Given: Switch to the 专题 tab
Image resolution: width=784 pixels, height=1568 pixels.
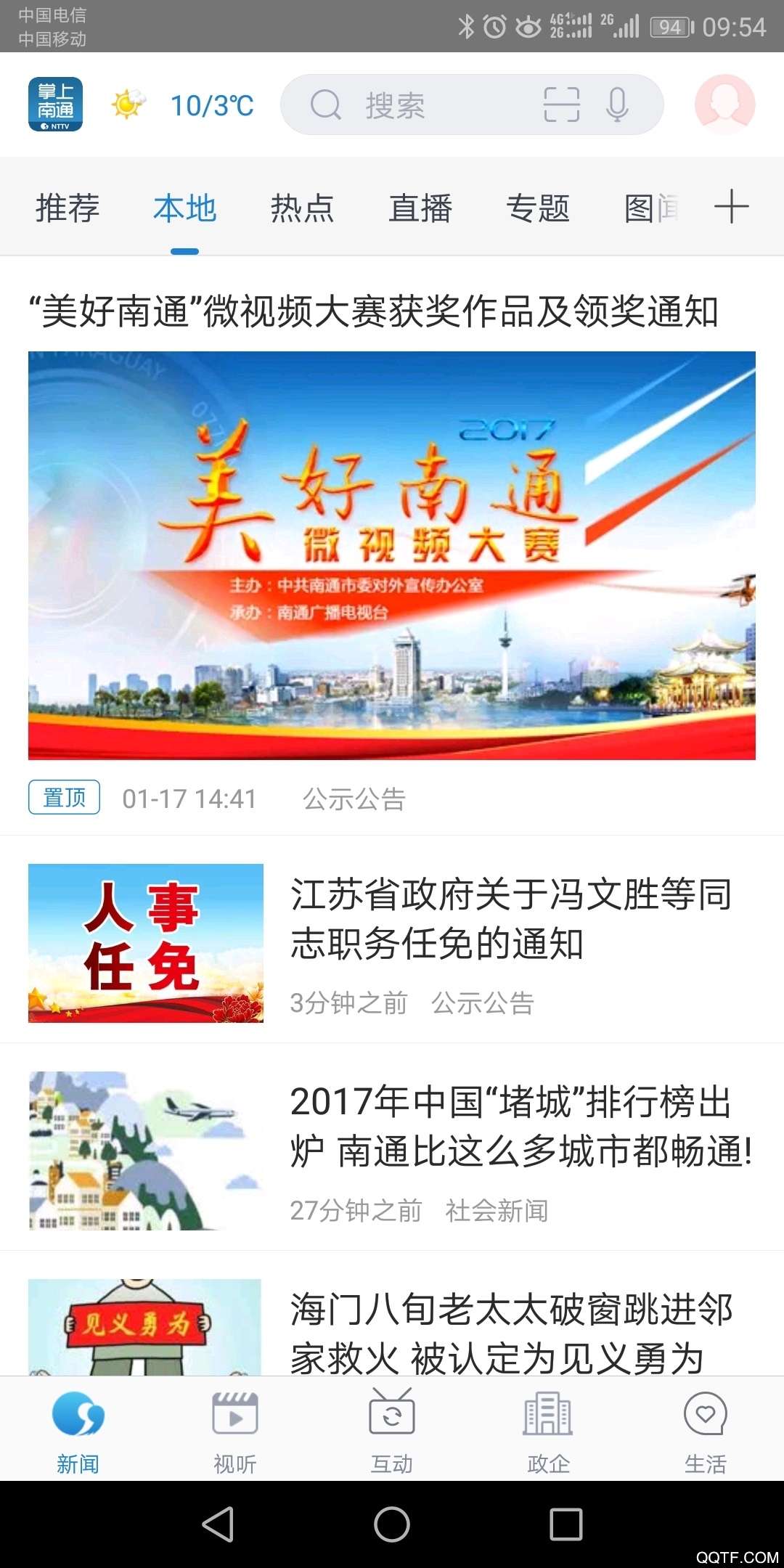Looking at the screenshot, I should [538, 208].
